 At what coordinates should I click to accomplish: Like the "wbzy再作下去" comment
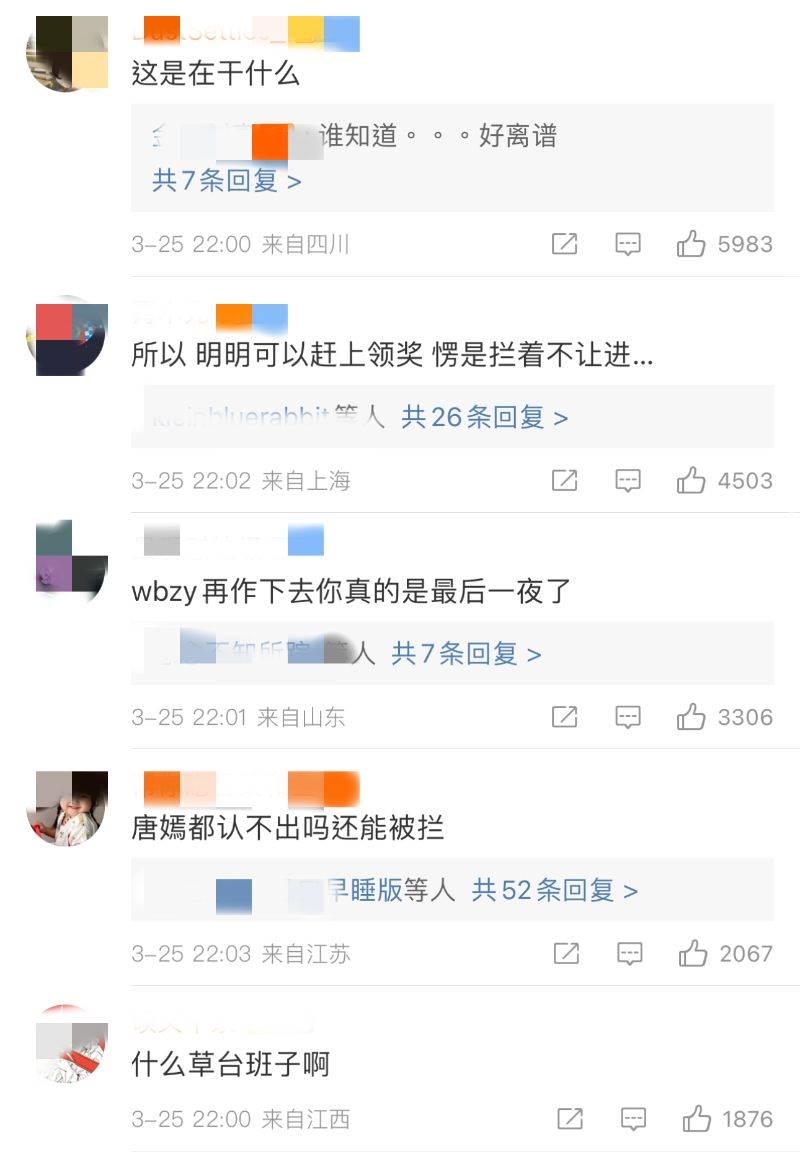tap(691, 717)
